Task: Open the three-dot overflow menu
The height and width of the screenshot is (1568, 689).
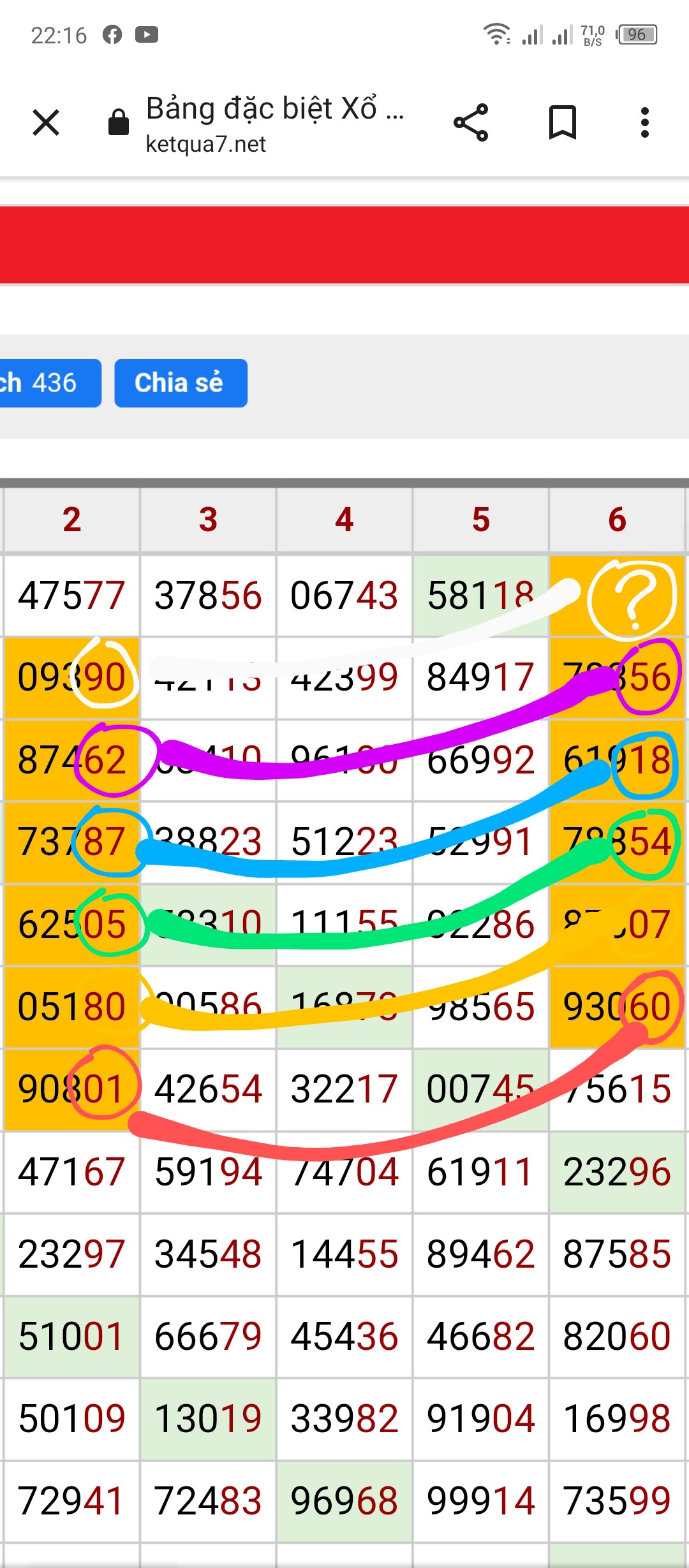Action: tap(645, 122)
